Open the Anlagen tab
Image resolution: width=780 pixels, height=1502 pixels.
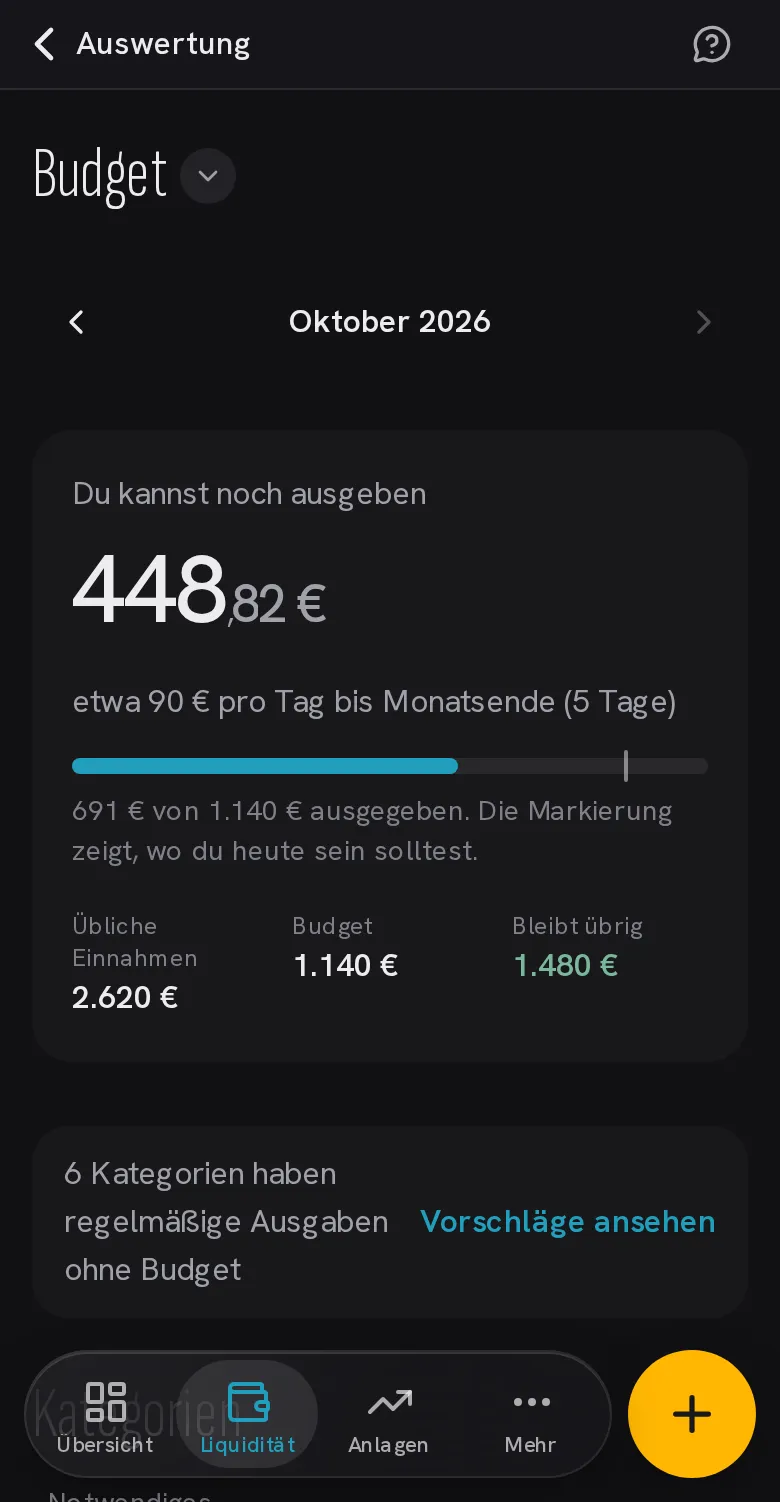(x=389, y=1416)
